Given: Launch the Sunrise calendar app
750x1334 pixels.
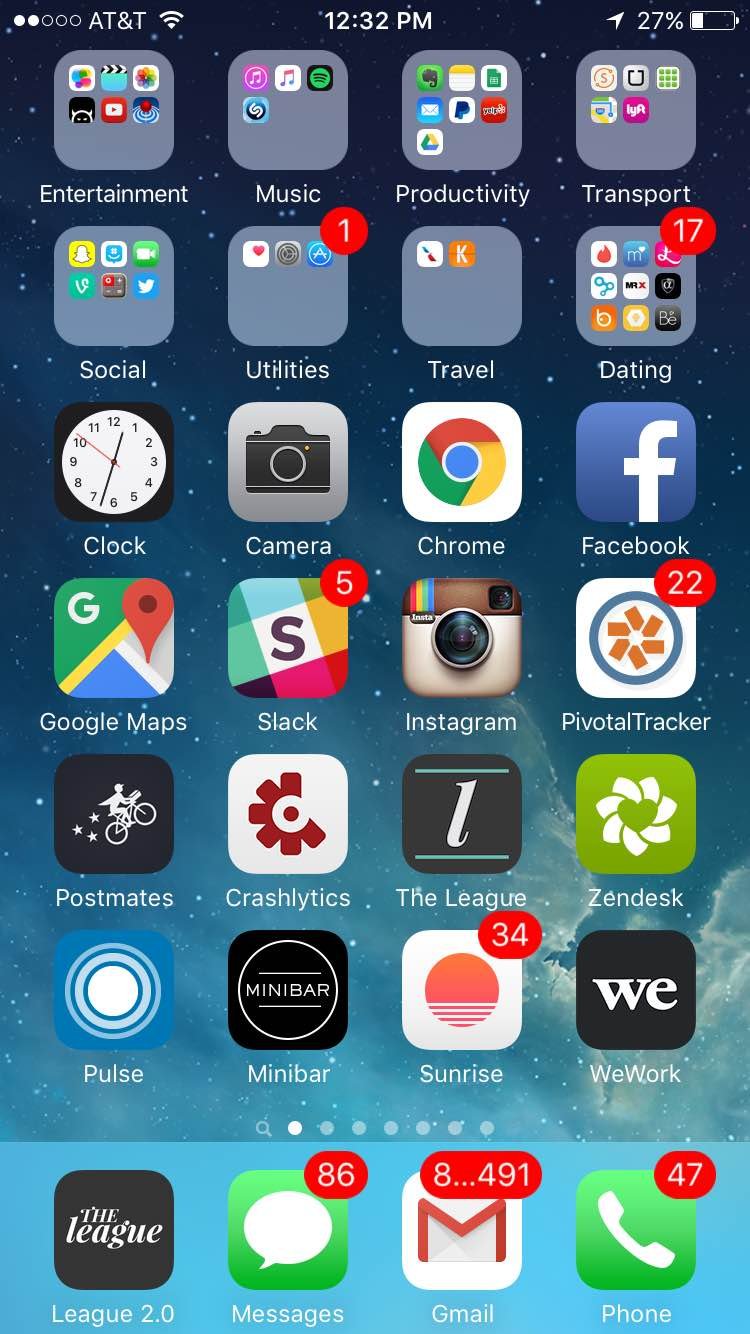Looking at the screenshot, I should pos(461,990).
